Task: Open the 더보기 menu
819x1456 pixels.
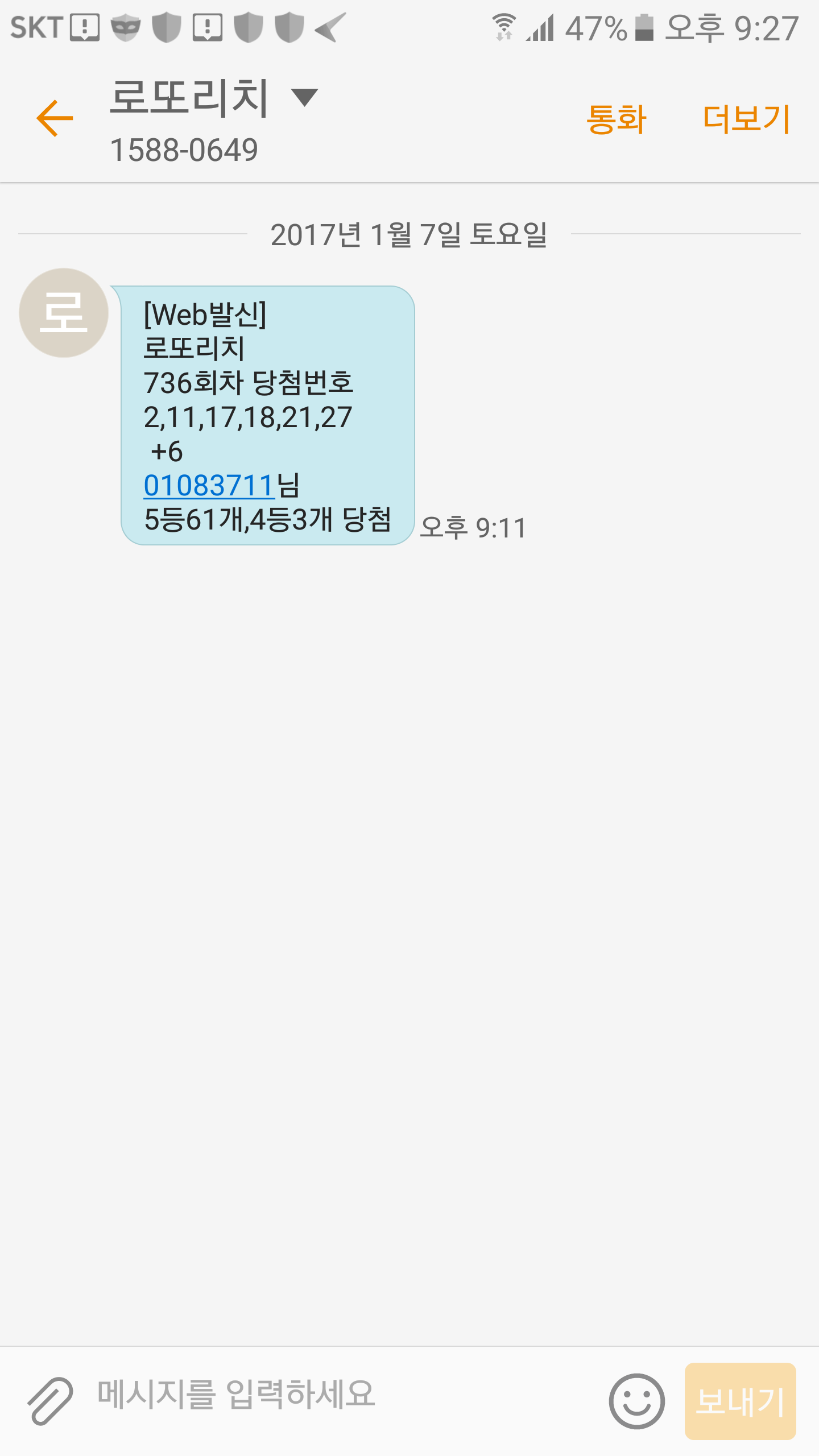Action: pyautogui.click(x=746, y=119)
